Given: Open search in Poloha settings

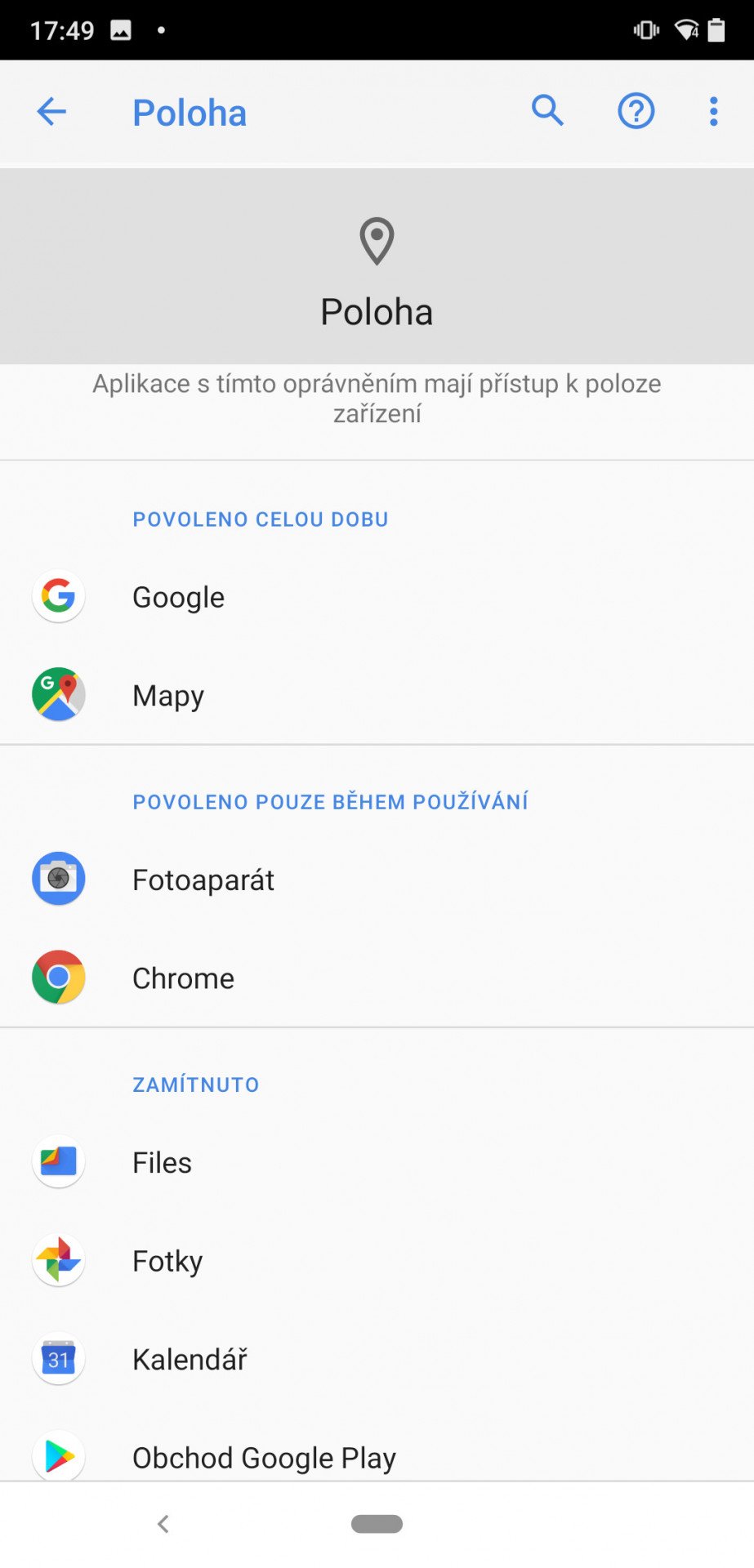Looking at the screenshot, I should pyautogui.click(x=548, y=110).
